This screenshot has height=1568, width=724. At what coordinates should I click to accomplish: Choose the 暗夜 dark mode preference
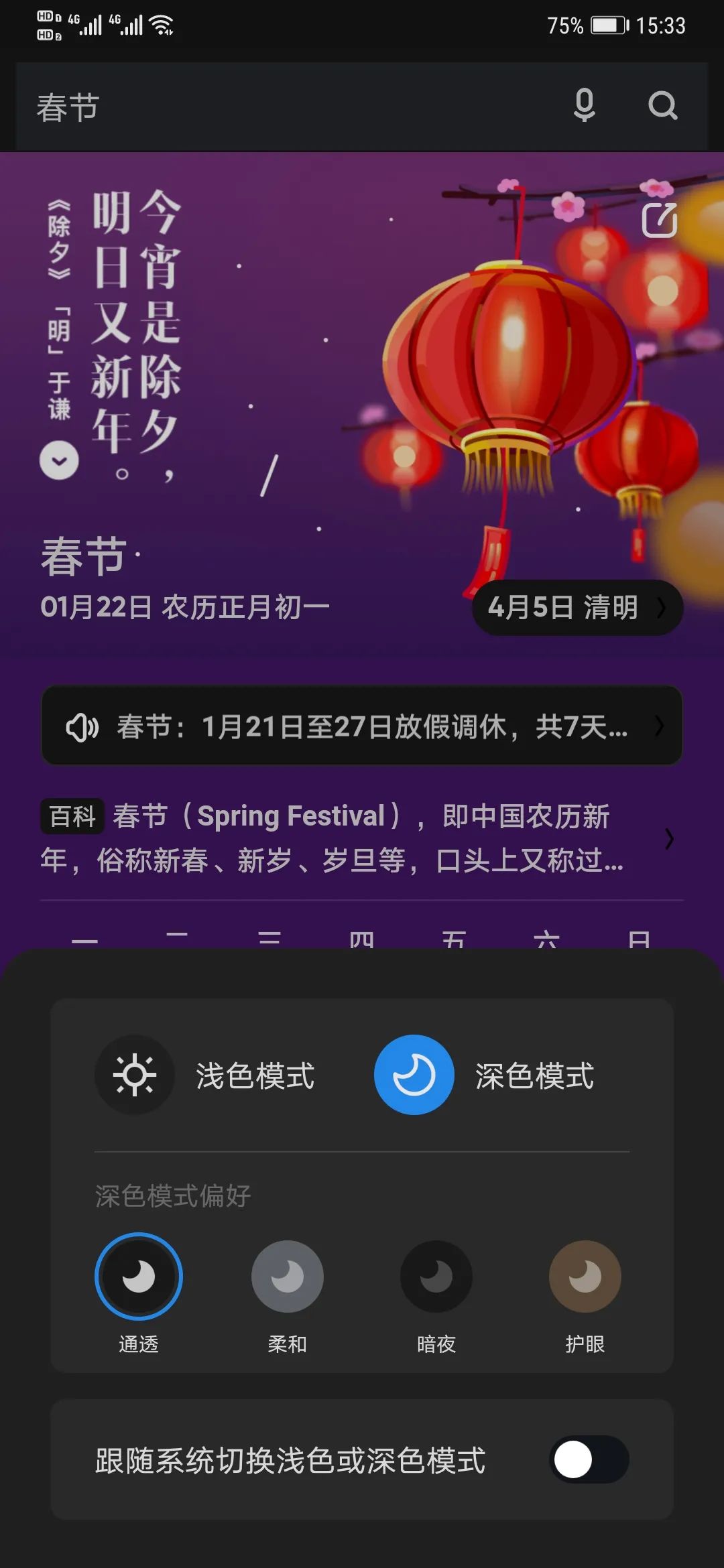[436, 1277]
